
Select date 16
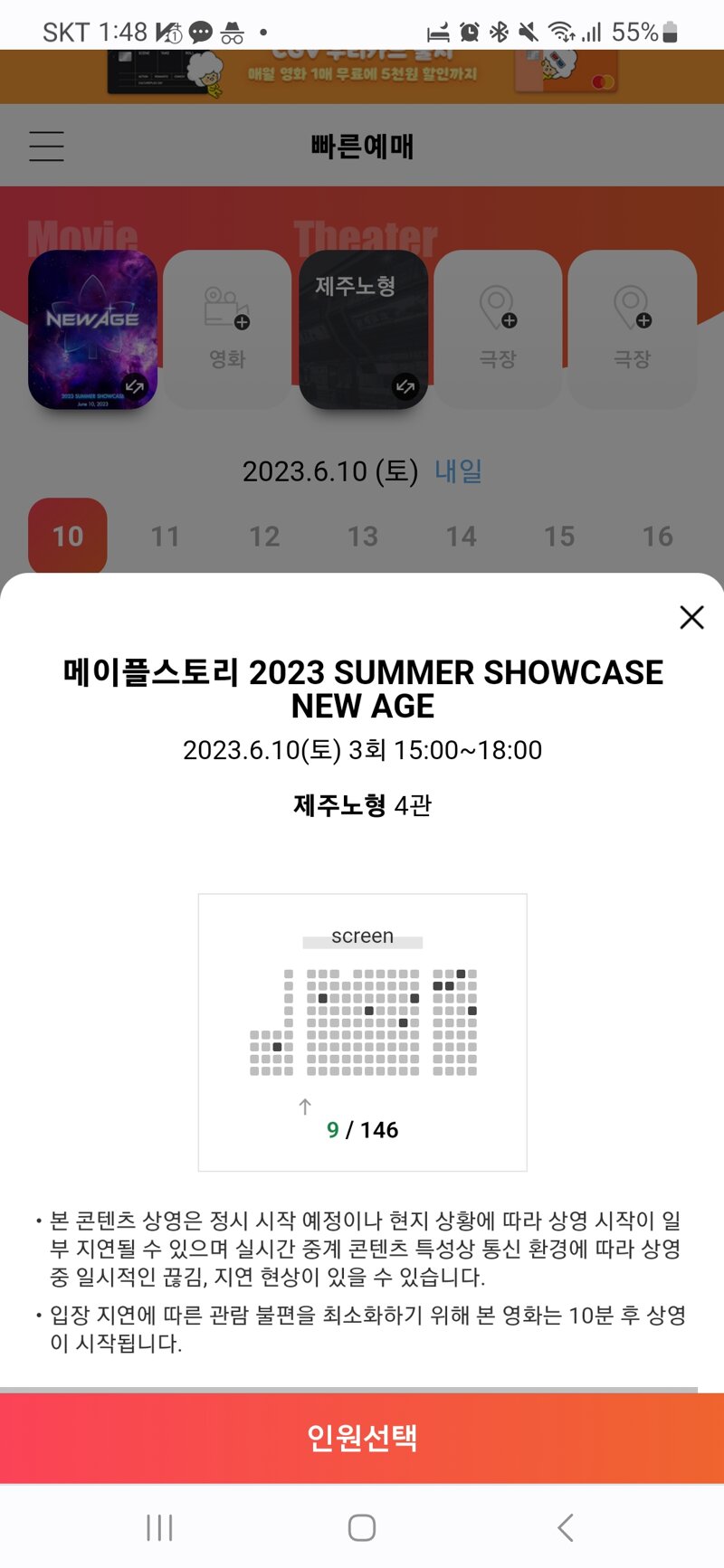pos(657,537)
